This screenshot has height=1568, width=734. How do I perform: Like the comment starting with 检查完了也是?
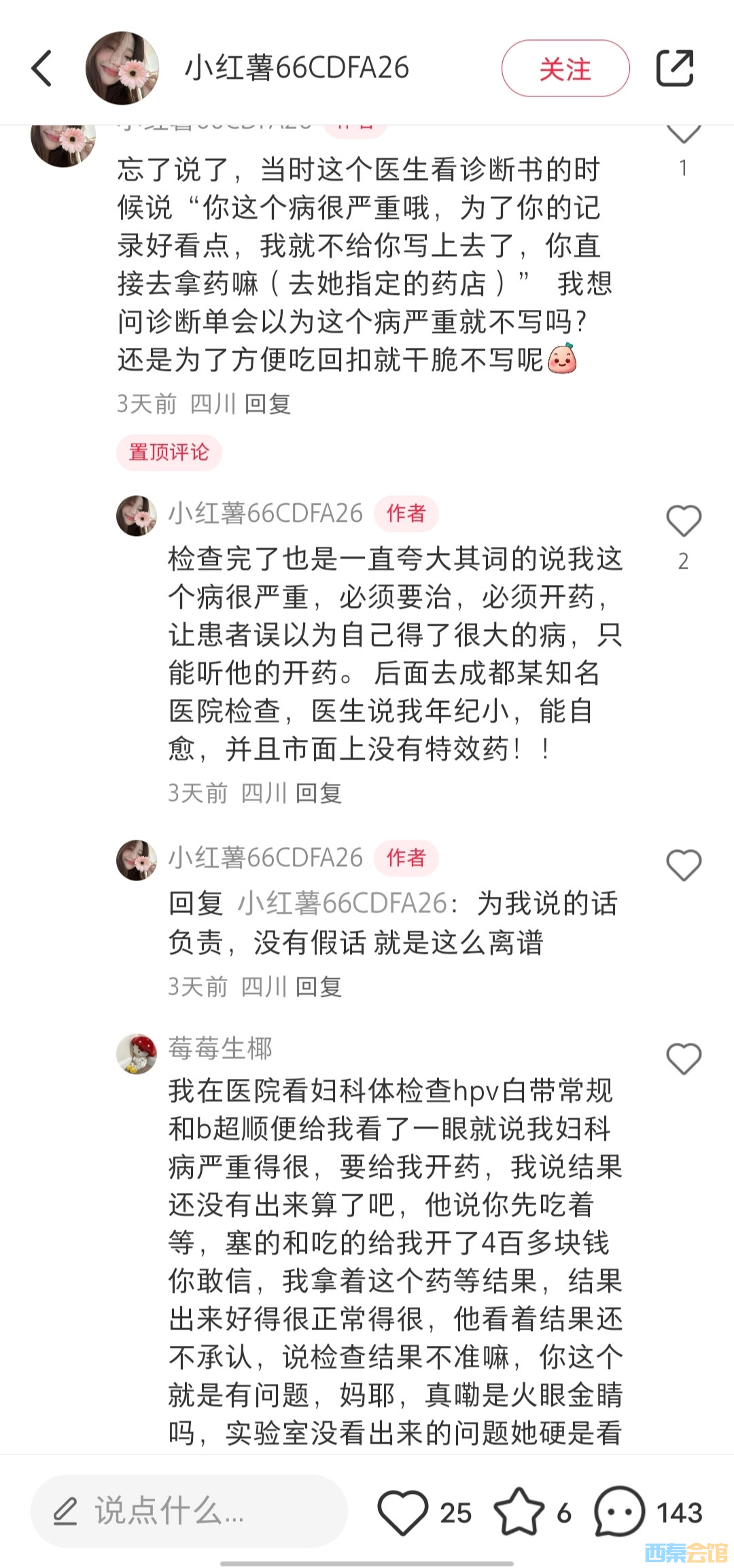point(683,522)
